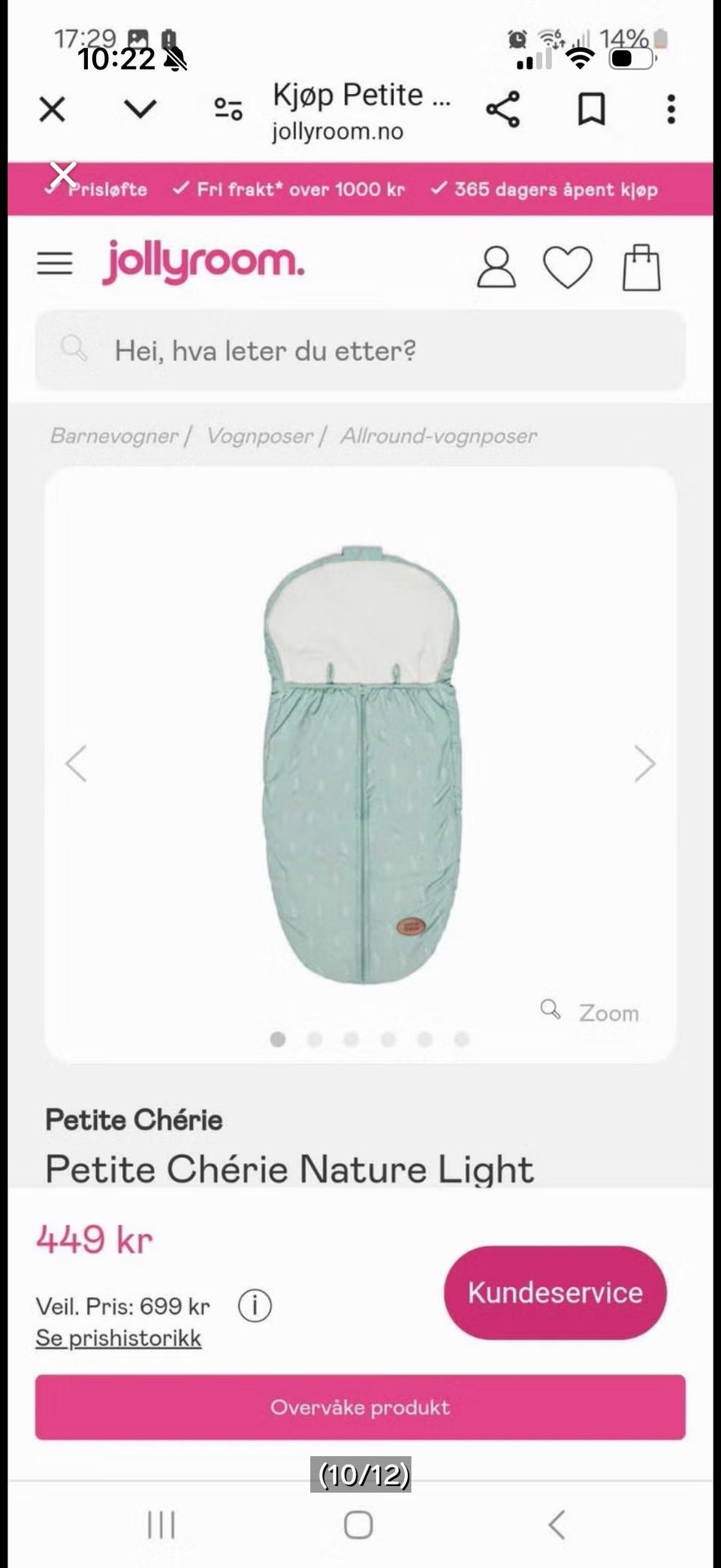This screenshot has height=1568, width=721.
Task: Open "Se prishistorikk" link
Action: click(119, 1338)
